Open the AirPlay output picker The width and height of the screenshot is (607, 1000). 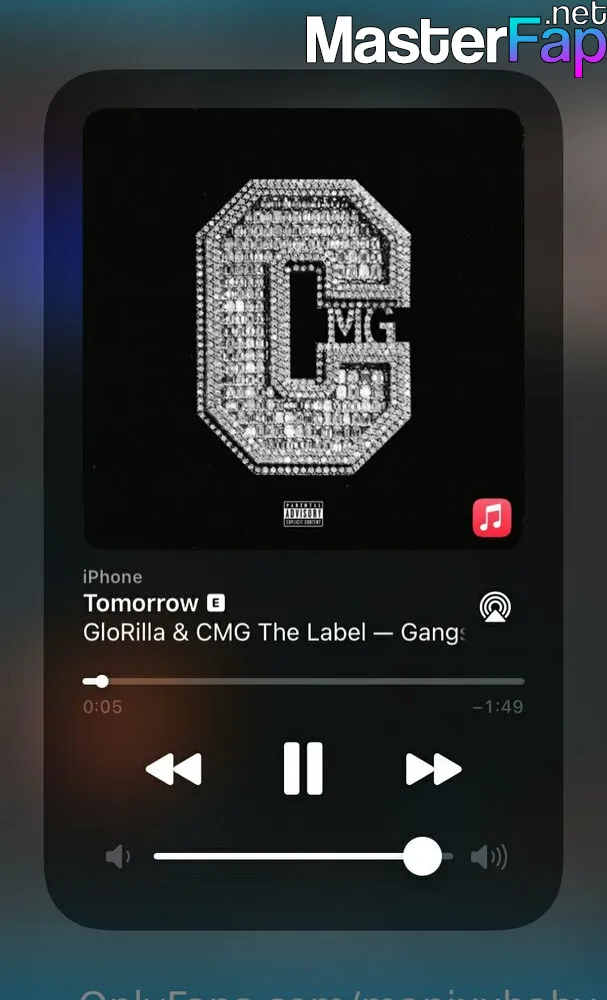pyautogui.click(x=495, y=607)
